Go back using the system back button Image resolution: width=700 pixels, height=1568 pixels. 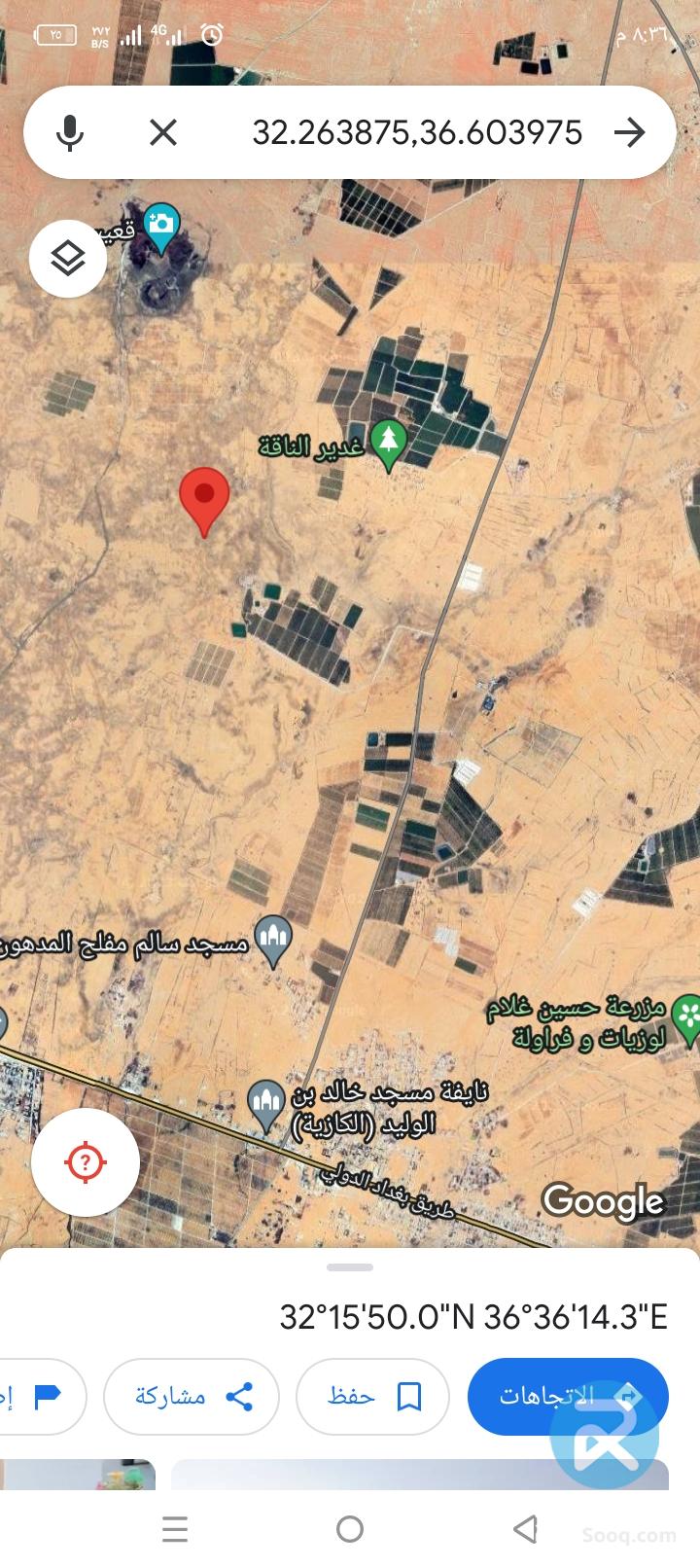coord(525,1529)
